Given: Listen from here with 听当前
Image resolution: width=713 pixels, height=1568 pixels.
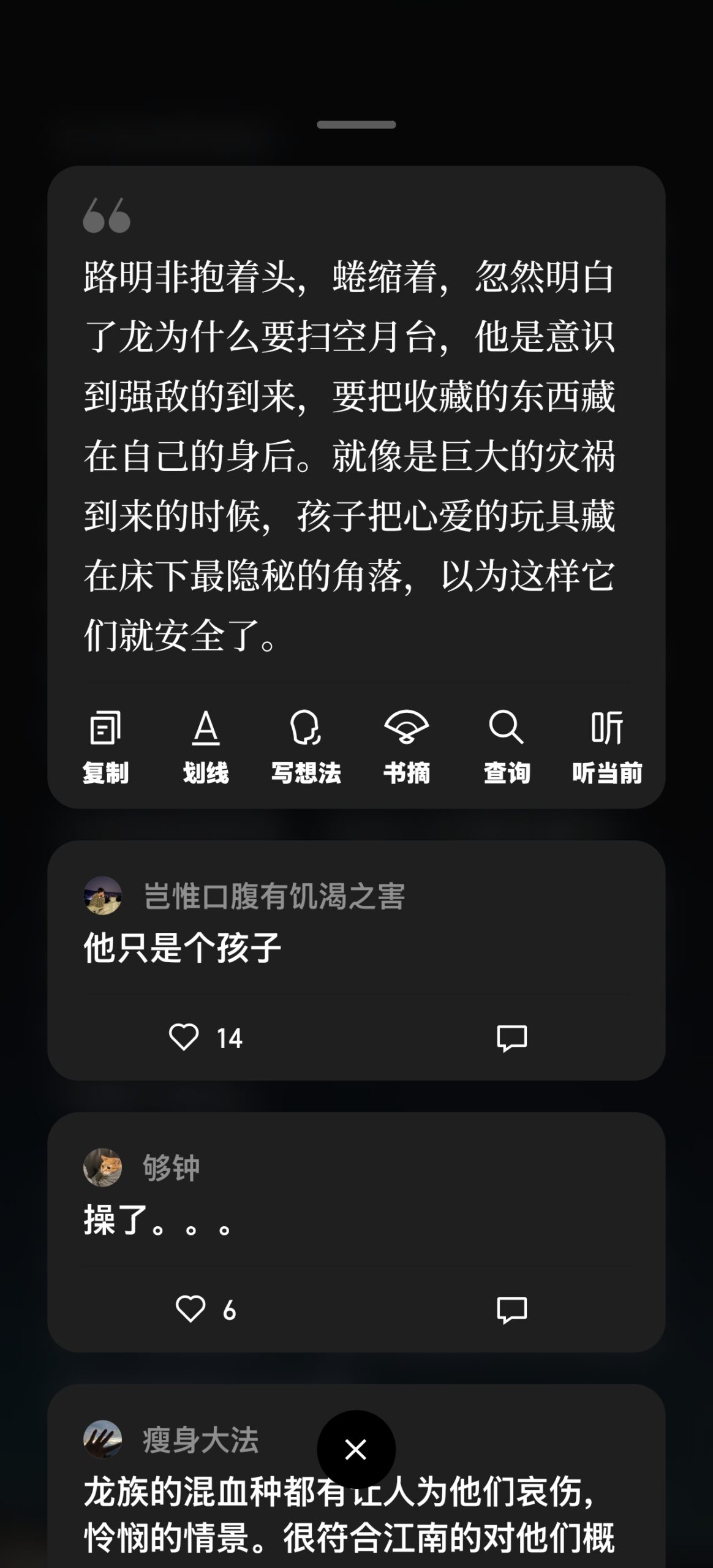Looking at the screenshot, I should coord(607,747).
